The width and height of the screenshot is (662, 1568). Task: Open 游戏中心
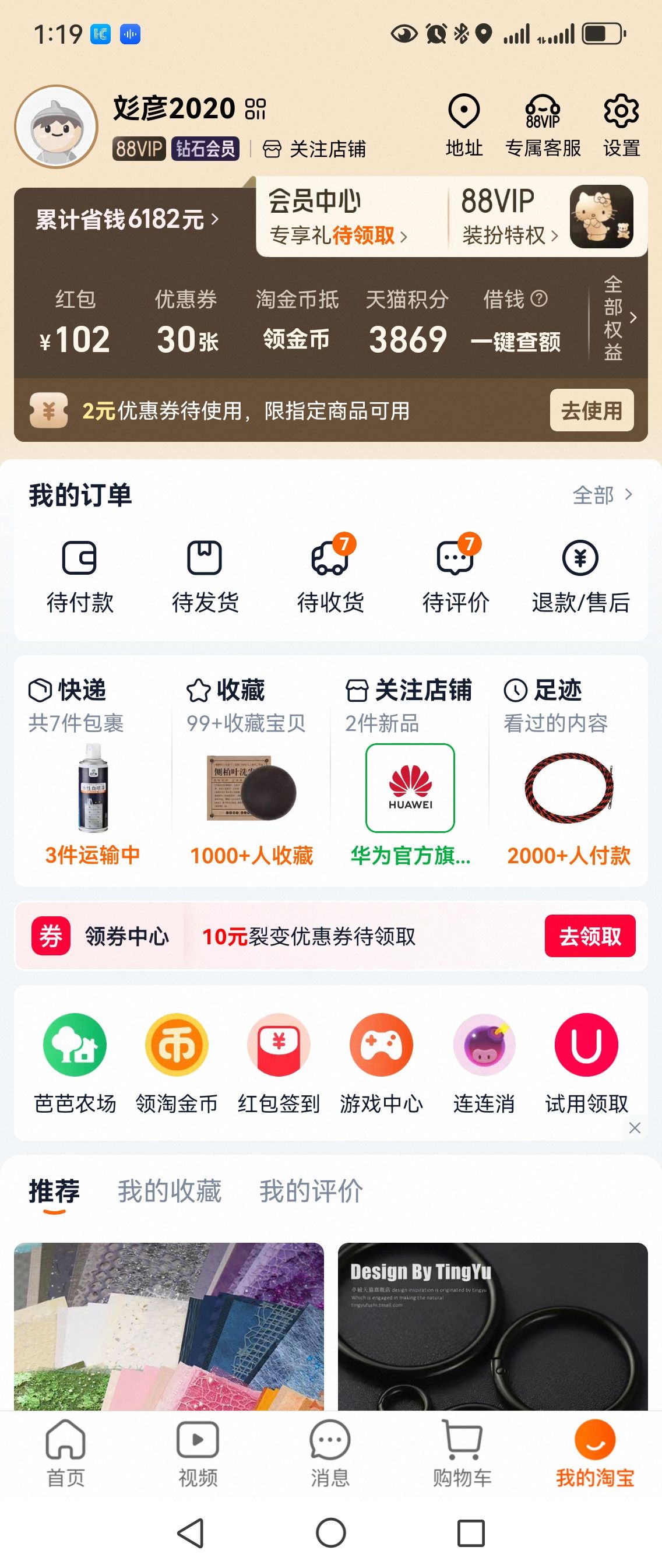(382, 1063)
